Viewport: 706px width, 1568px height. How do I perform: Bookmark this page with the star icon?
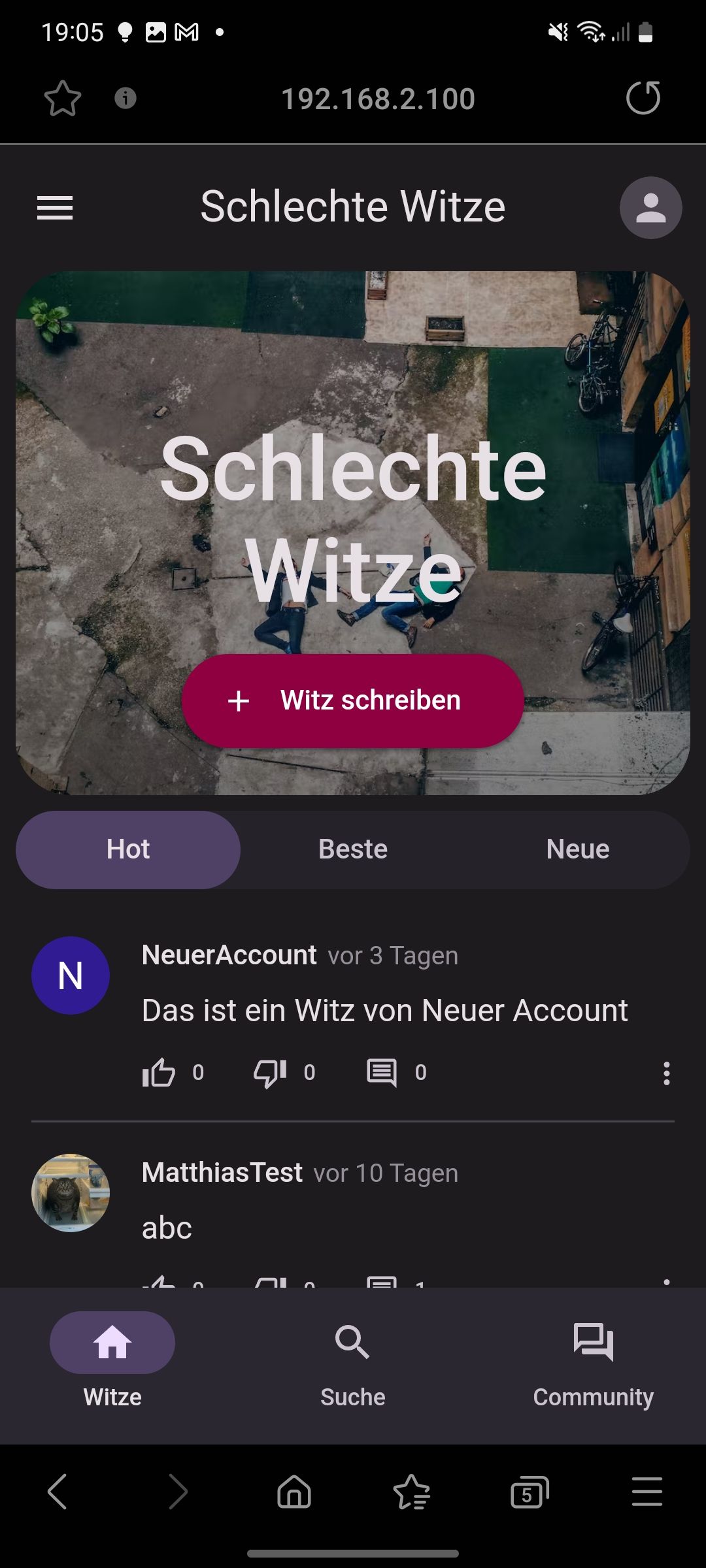tap(63, 98)
